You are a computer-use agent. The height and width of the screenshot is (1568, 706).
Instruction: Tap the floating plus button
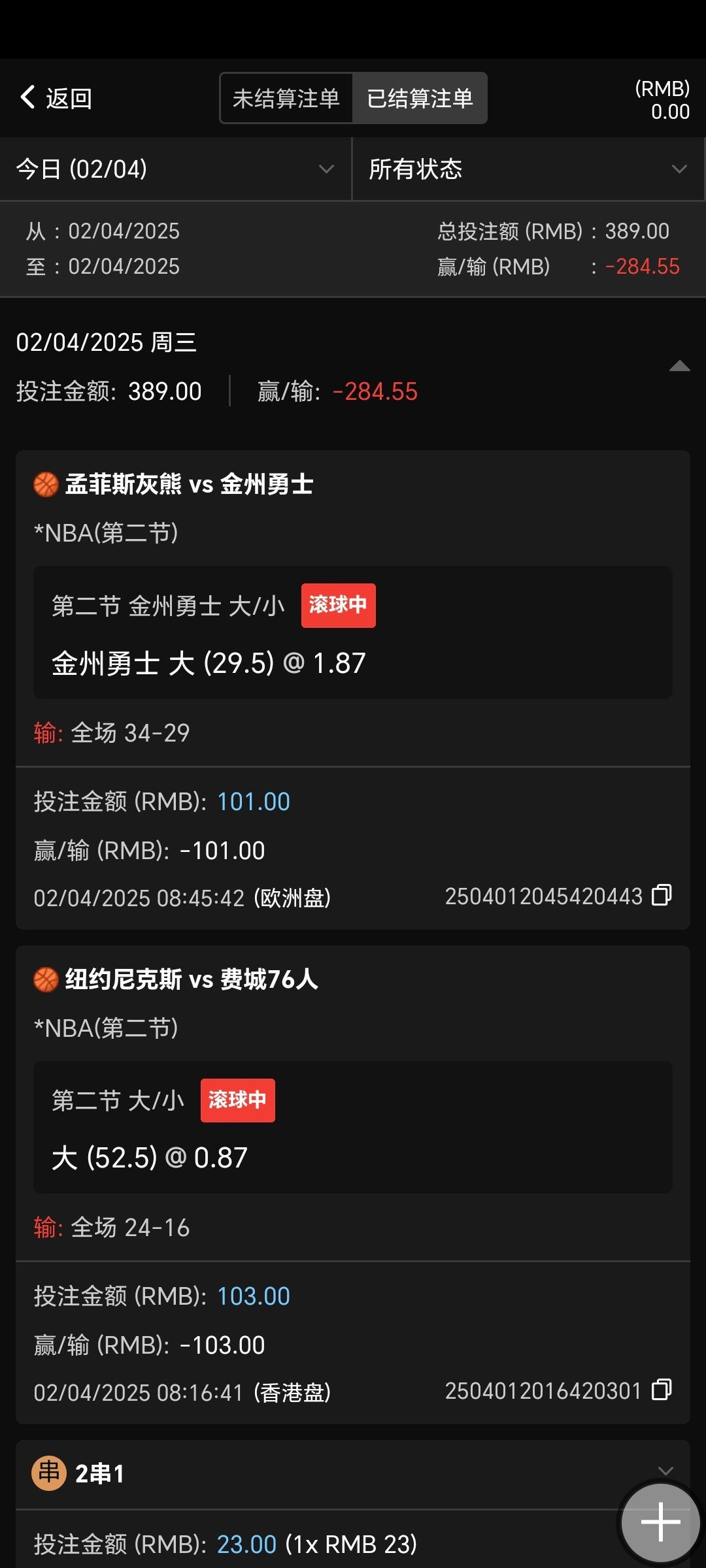pos(660,1522)
